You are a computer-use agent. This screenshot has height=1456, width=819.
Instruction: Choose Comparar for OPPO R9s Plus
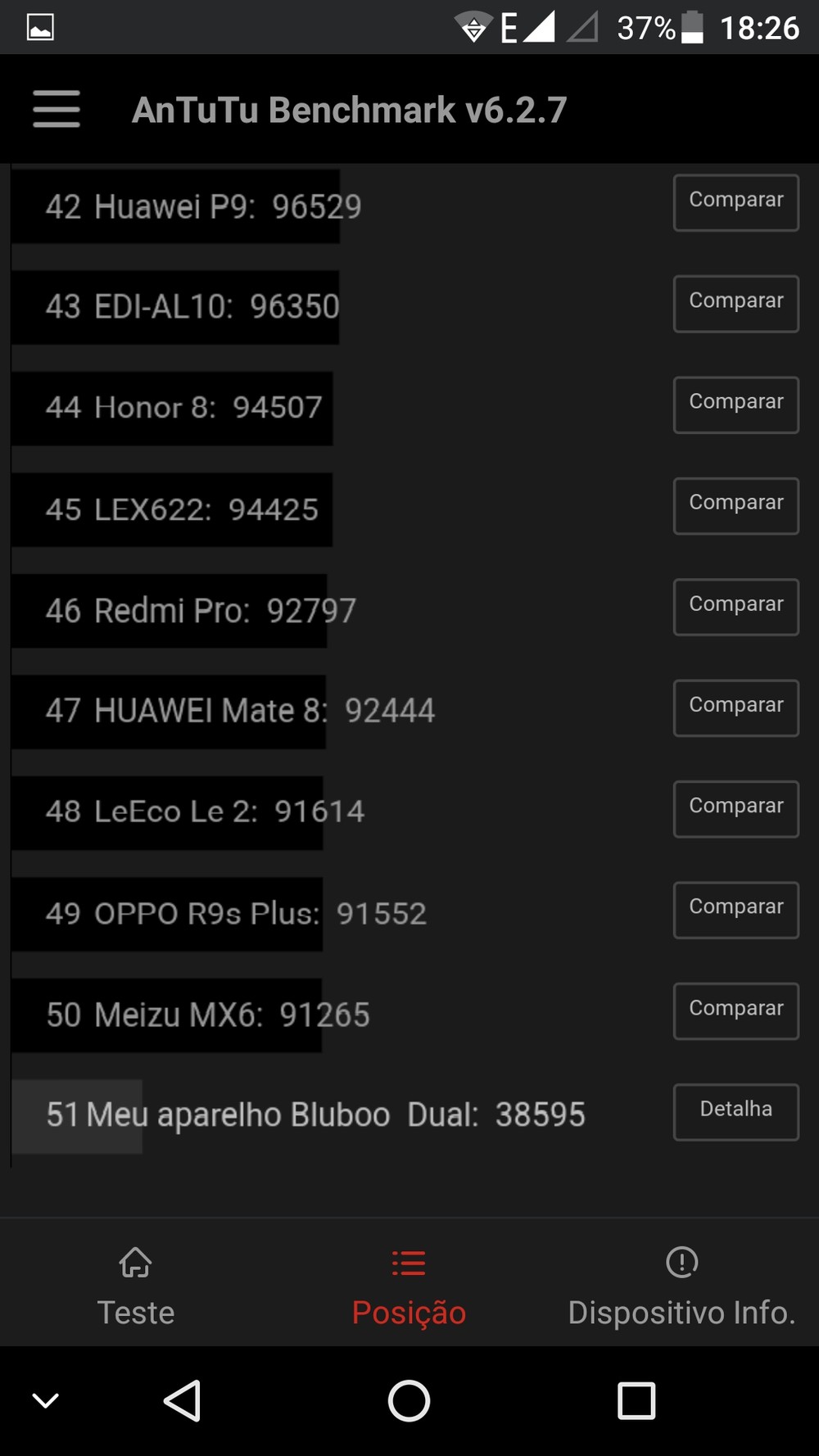[735, 910]
